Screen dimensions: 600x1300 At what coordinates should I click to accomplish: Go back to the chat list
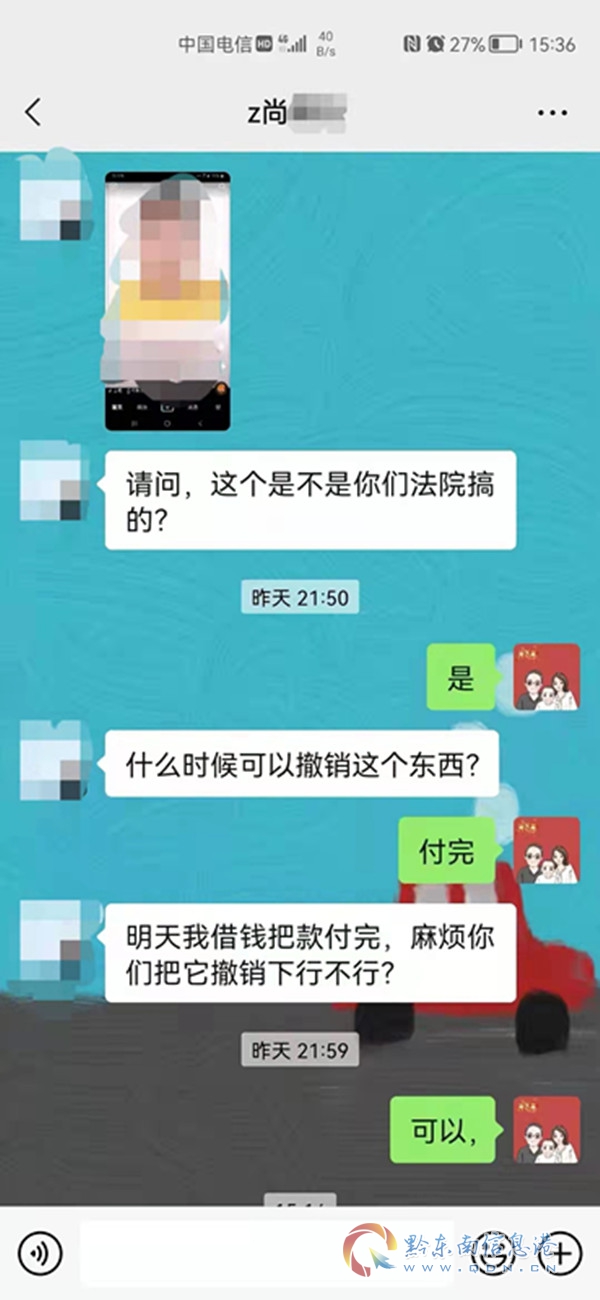click(x=34, y=112)
